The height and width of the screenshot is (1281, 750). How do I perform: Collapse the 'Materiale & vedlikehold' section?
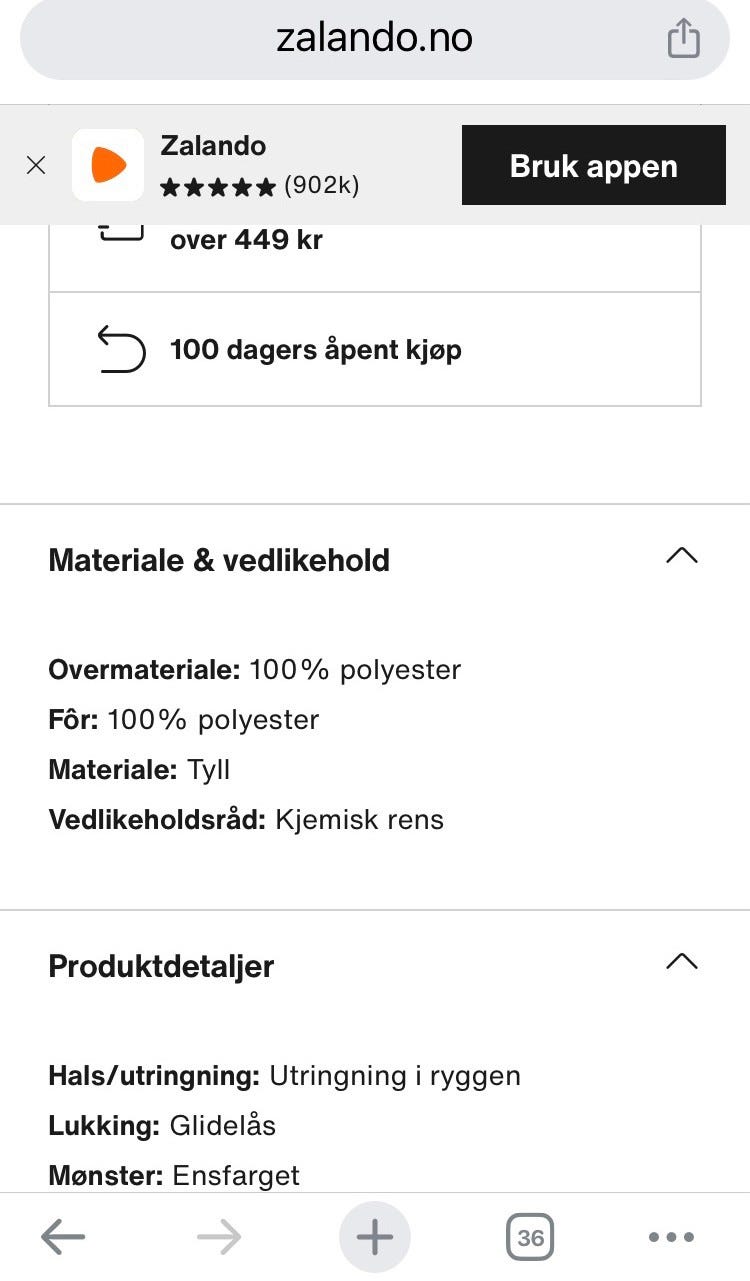[681, 555]
